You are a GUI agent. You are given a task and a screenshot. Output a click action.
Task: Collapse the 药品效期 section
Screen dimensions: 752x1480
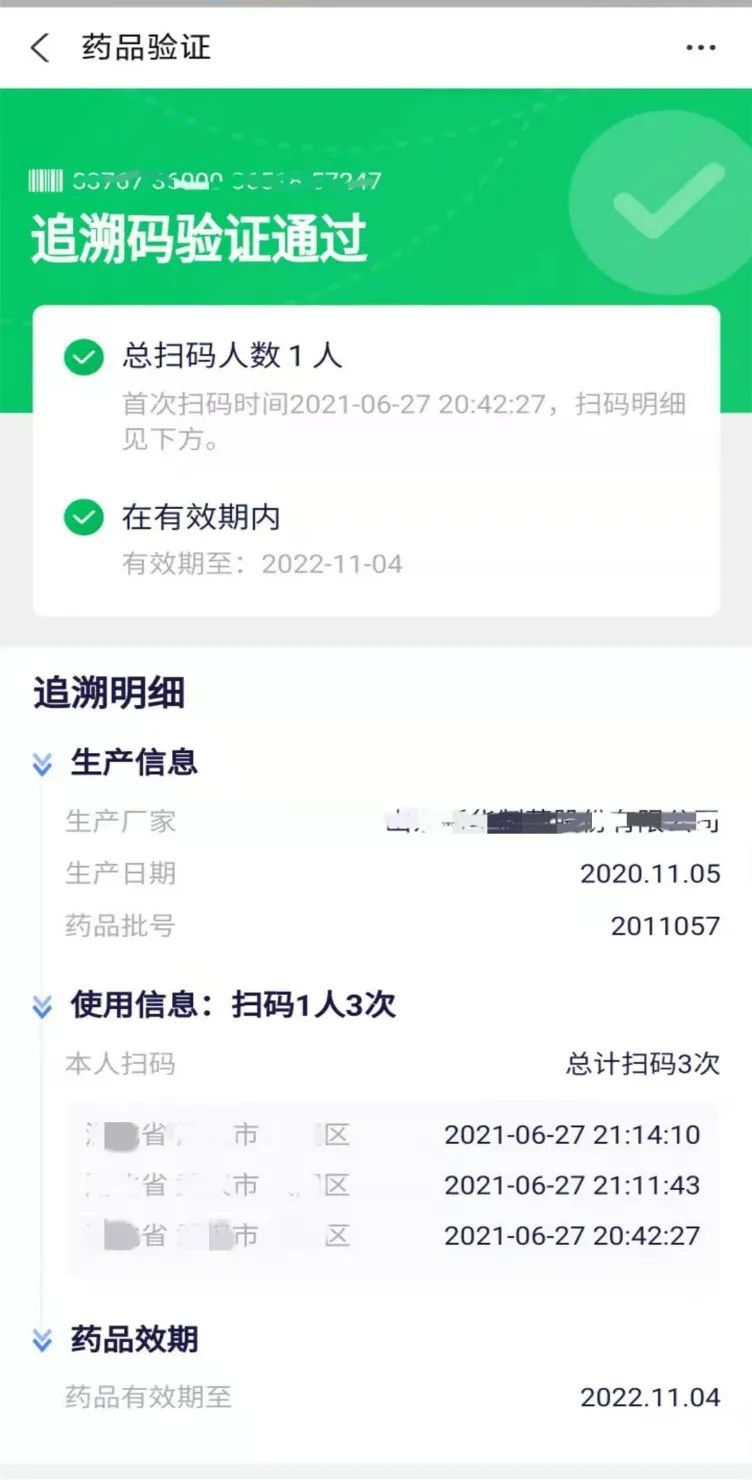[42, 1340]
